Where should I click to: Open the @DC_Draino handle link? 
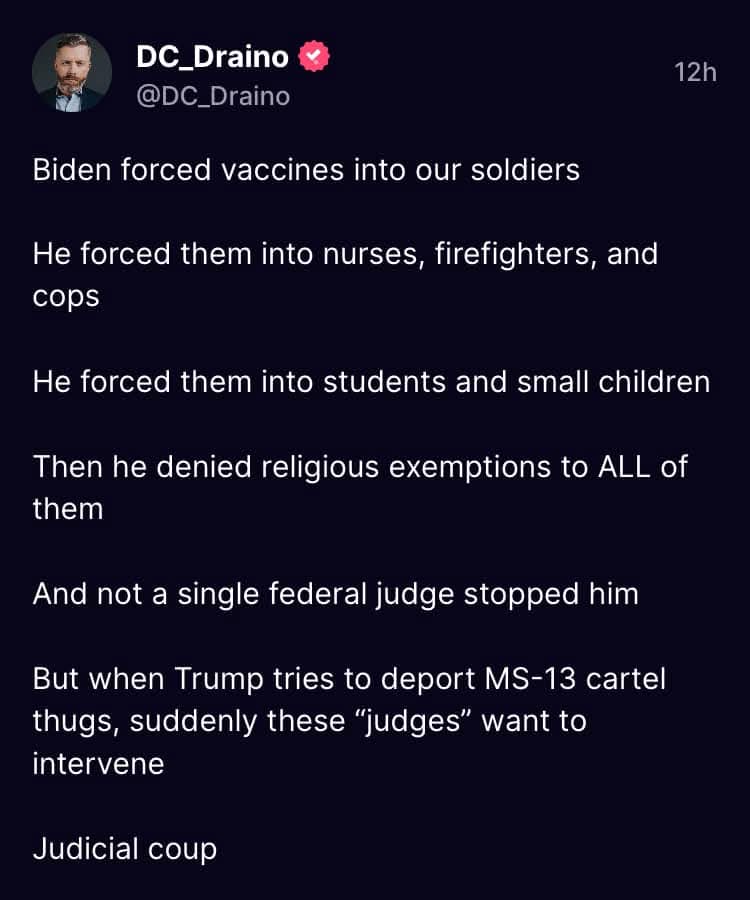(x=212, y=96)
